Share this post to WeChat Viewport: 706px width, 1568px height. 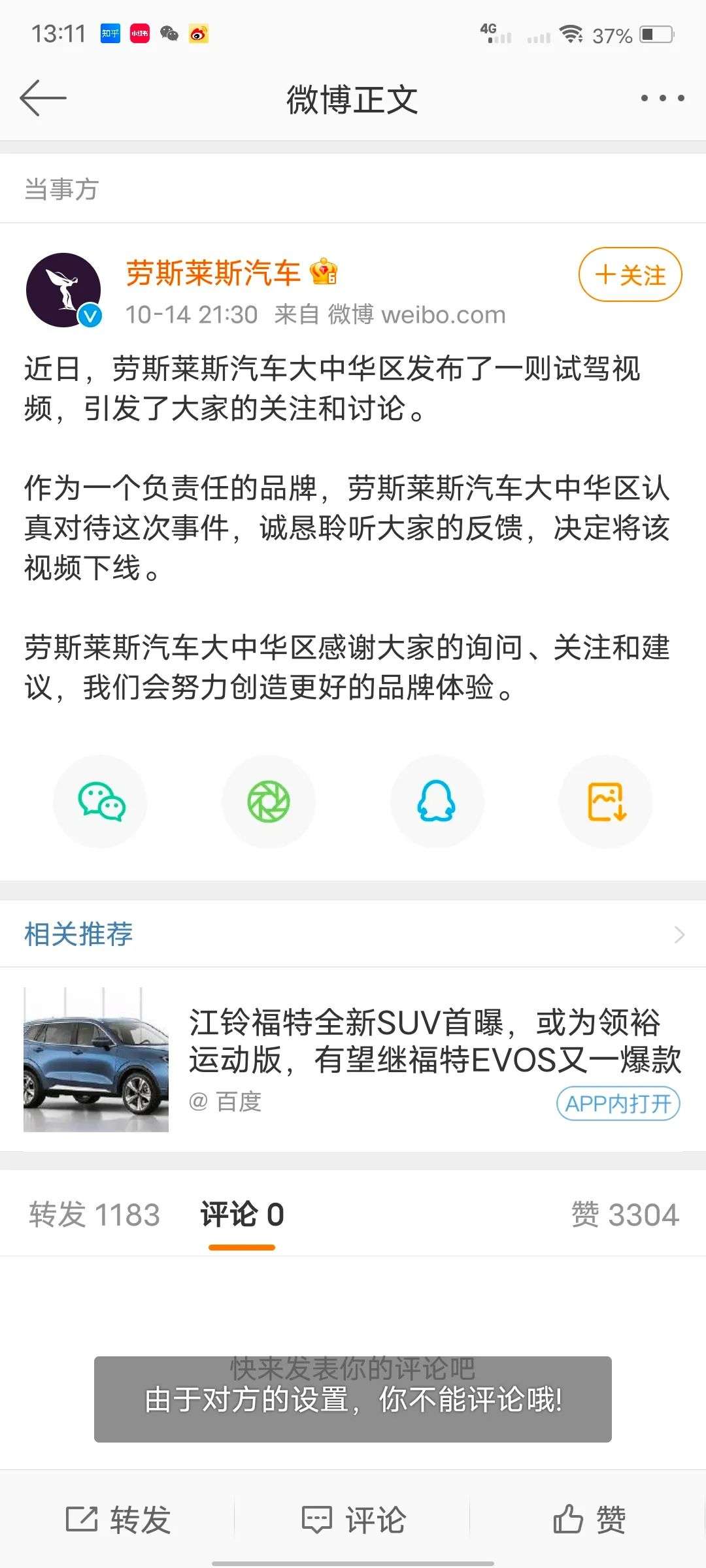coord(100,802)
